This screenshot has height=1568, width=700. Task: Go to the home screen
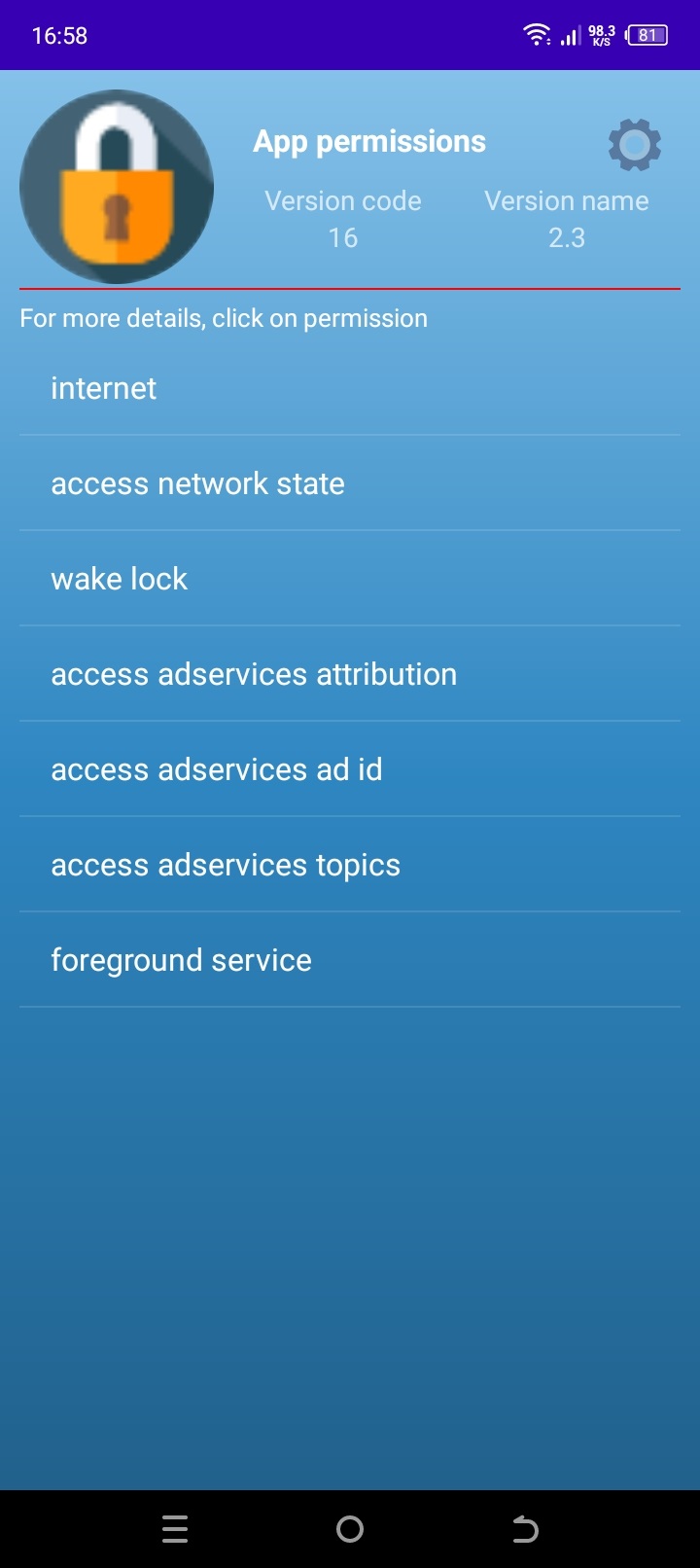pos(350,1529)
